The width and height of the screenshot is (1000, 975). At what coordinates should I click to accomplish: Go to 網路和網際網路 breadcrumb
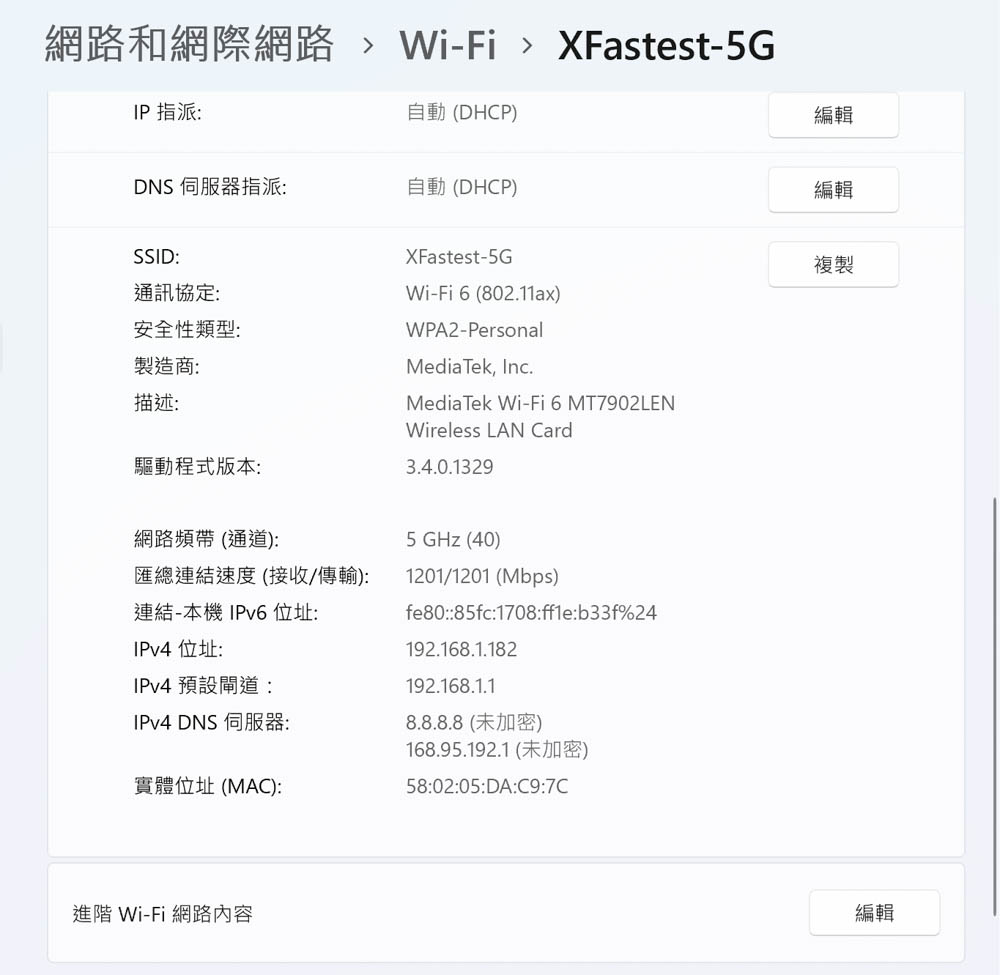189,45
